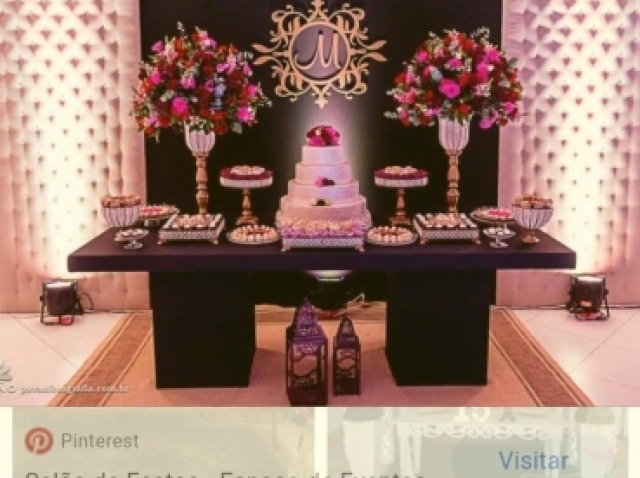The image size is (640, 478).
Task: Open the dessert table image
Action: pyautogui.click(x=320, y=200)
